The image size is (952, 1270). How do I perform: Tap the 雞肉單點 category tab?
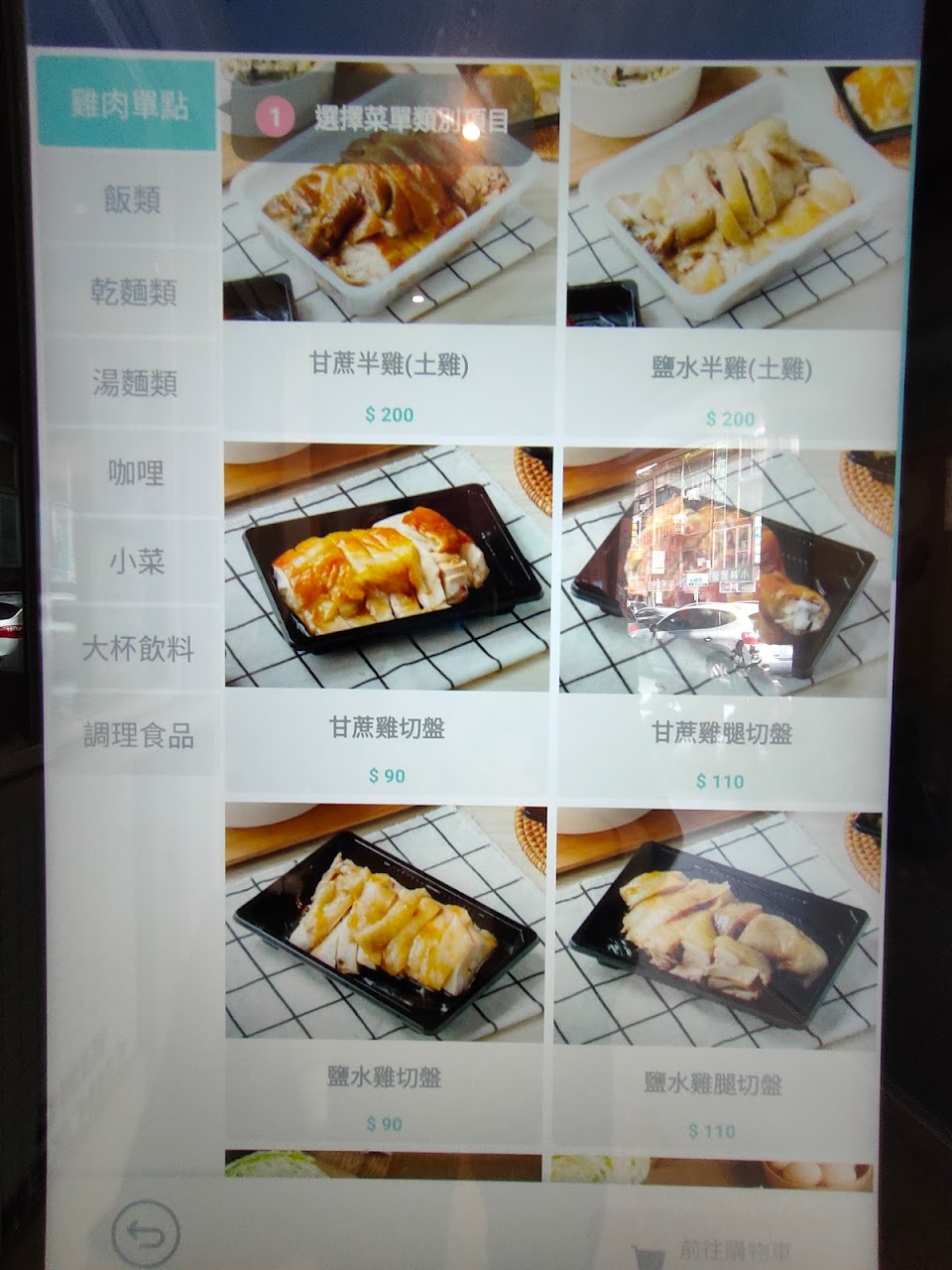click(x=129, y=105)
